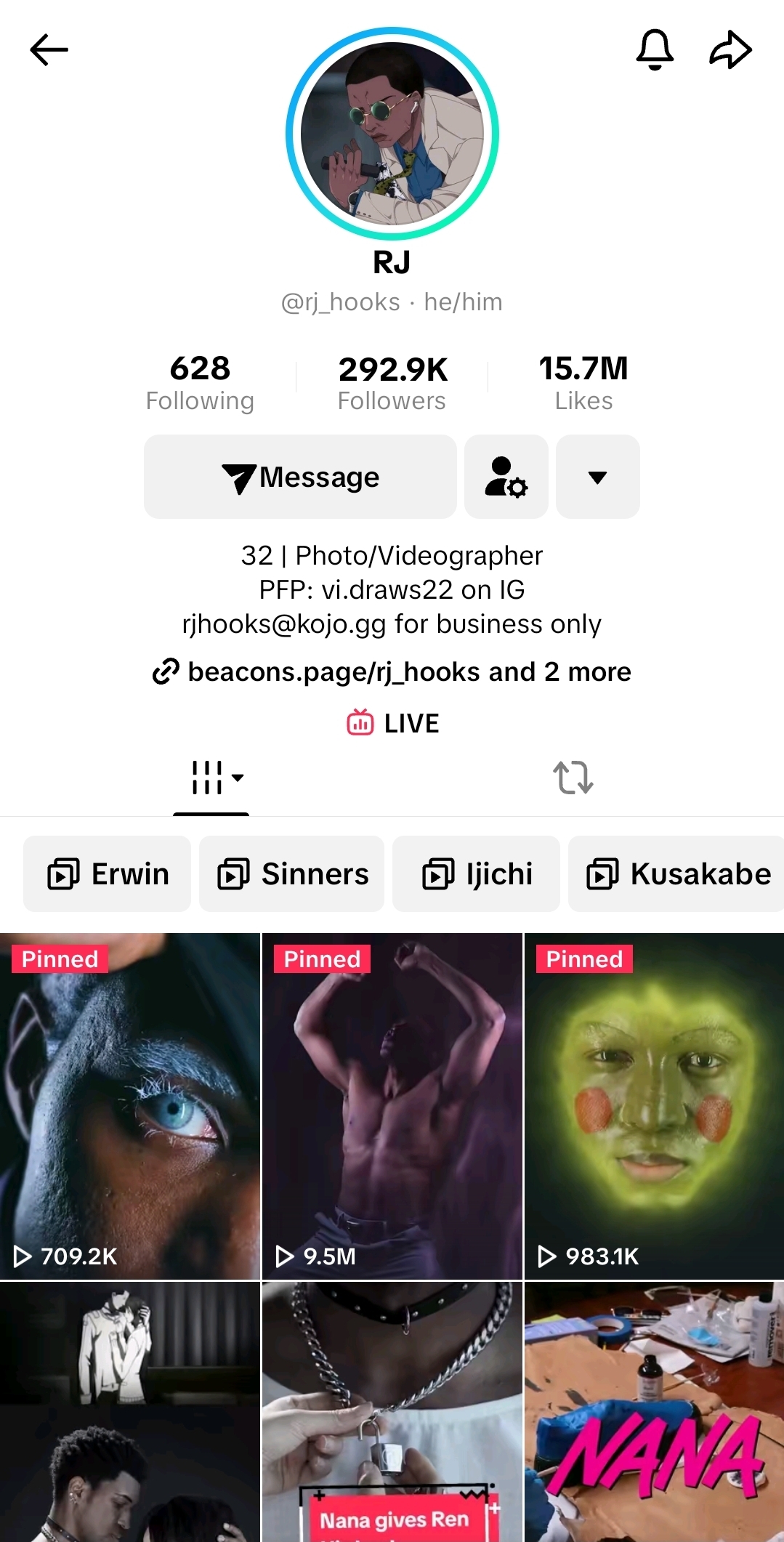Open the Erwin playlist

[x=108, y=873]
